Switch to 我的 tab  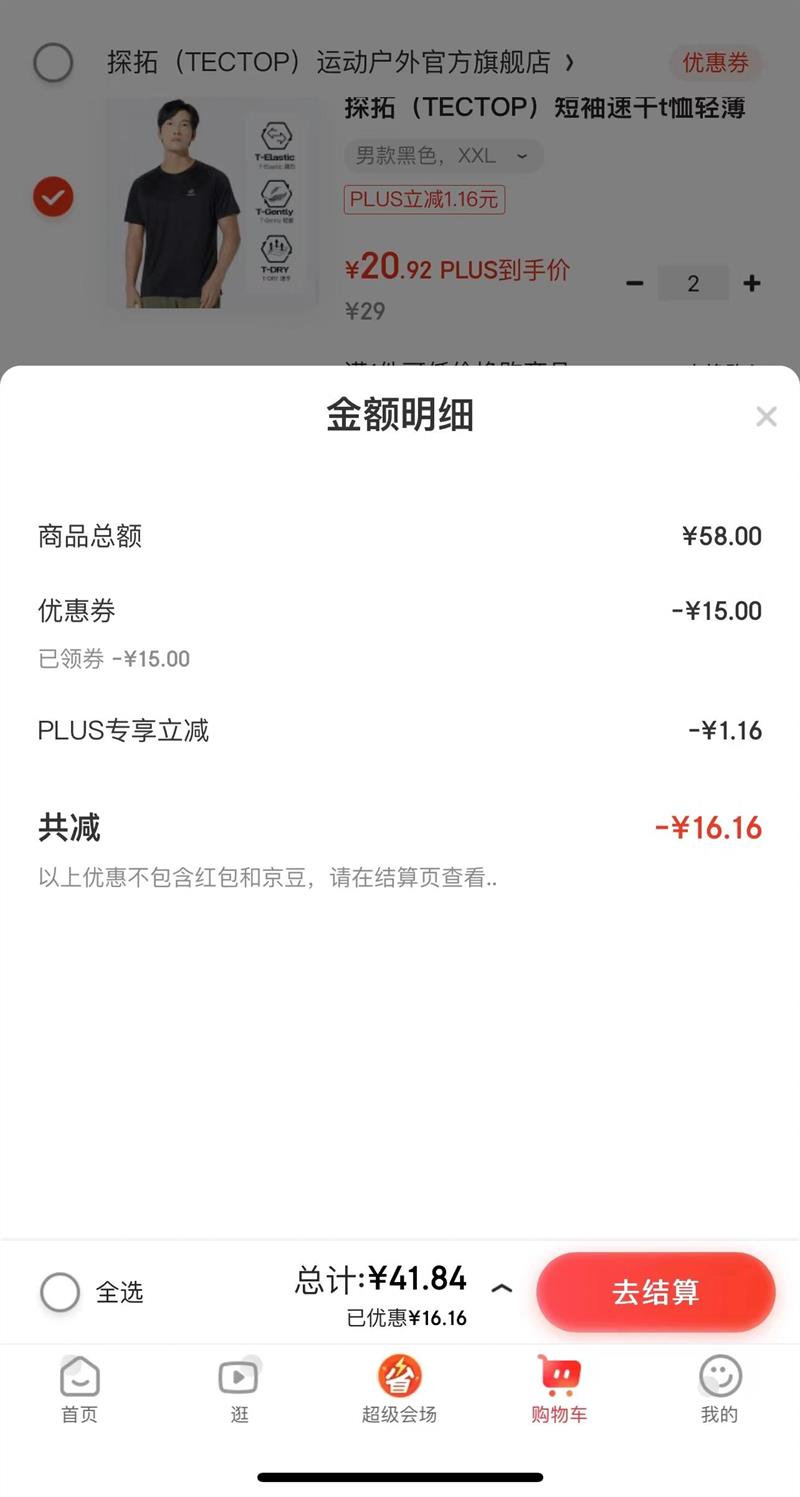tap(719, 1388)
